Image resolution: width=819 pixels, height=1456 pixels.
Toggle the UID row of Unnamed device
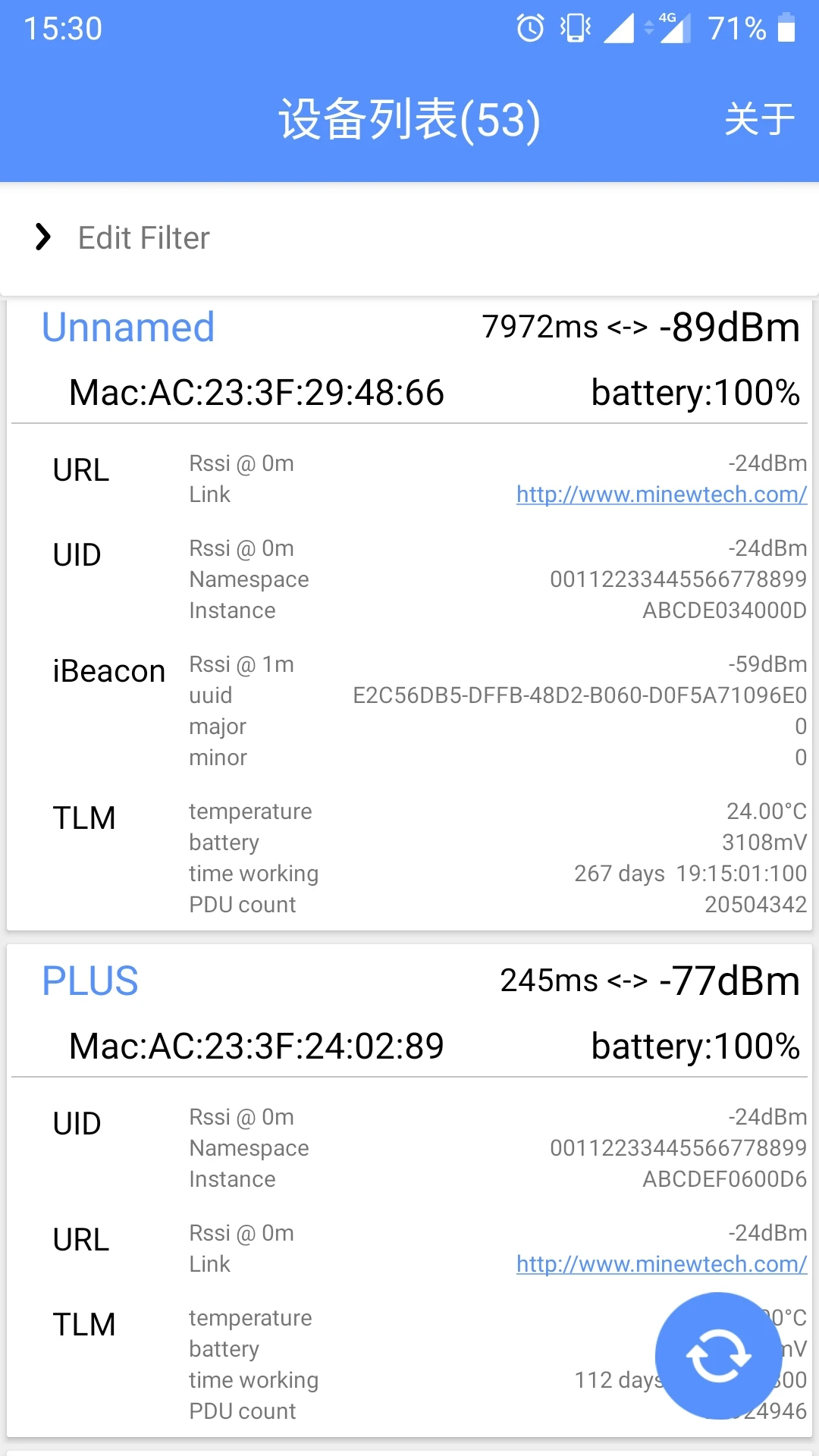tap(76, 554)
